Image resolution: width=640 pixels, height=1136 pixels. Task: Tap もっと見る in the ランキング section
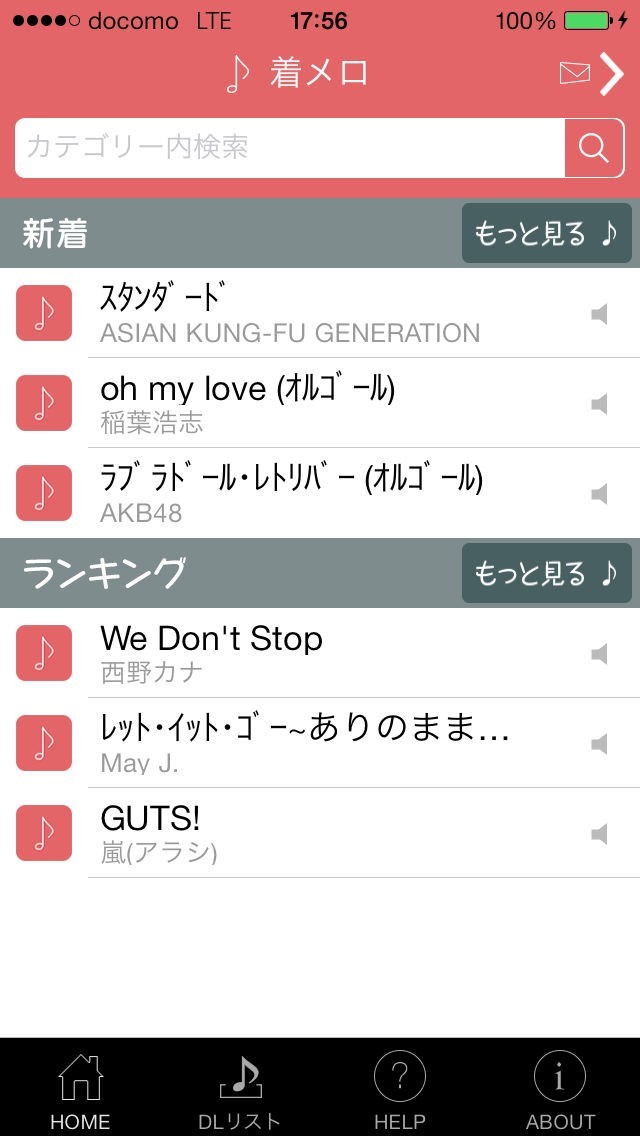(546, 573)
